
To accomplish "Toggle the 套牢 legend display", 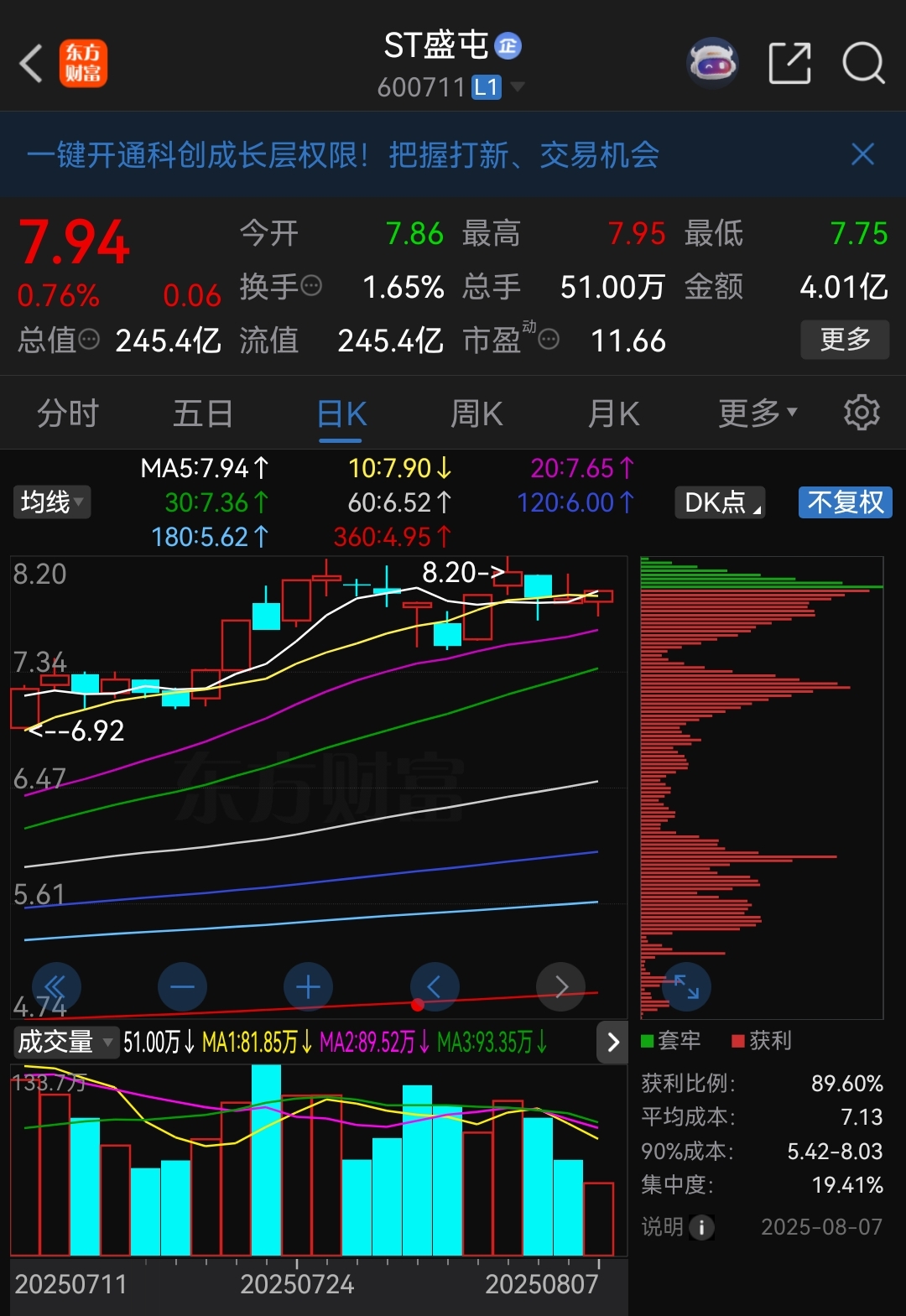I will click(675, 1041).
